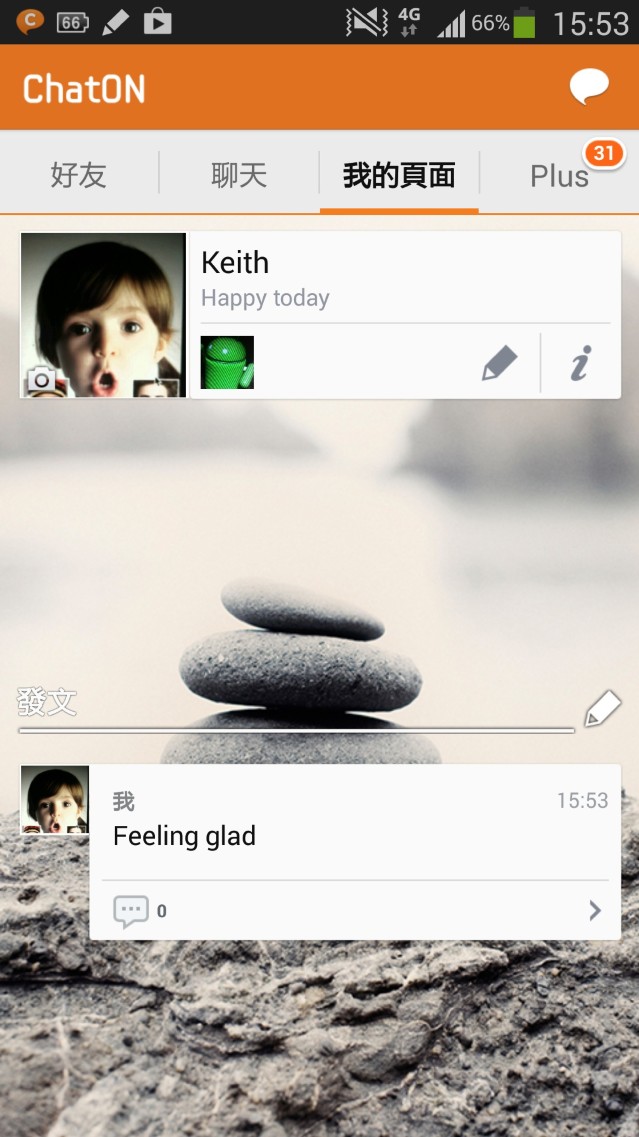
Task: Expand Feeling glad post with the arrow
Action: coord(595,910)
